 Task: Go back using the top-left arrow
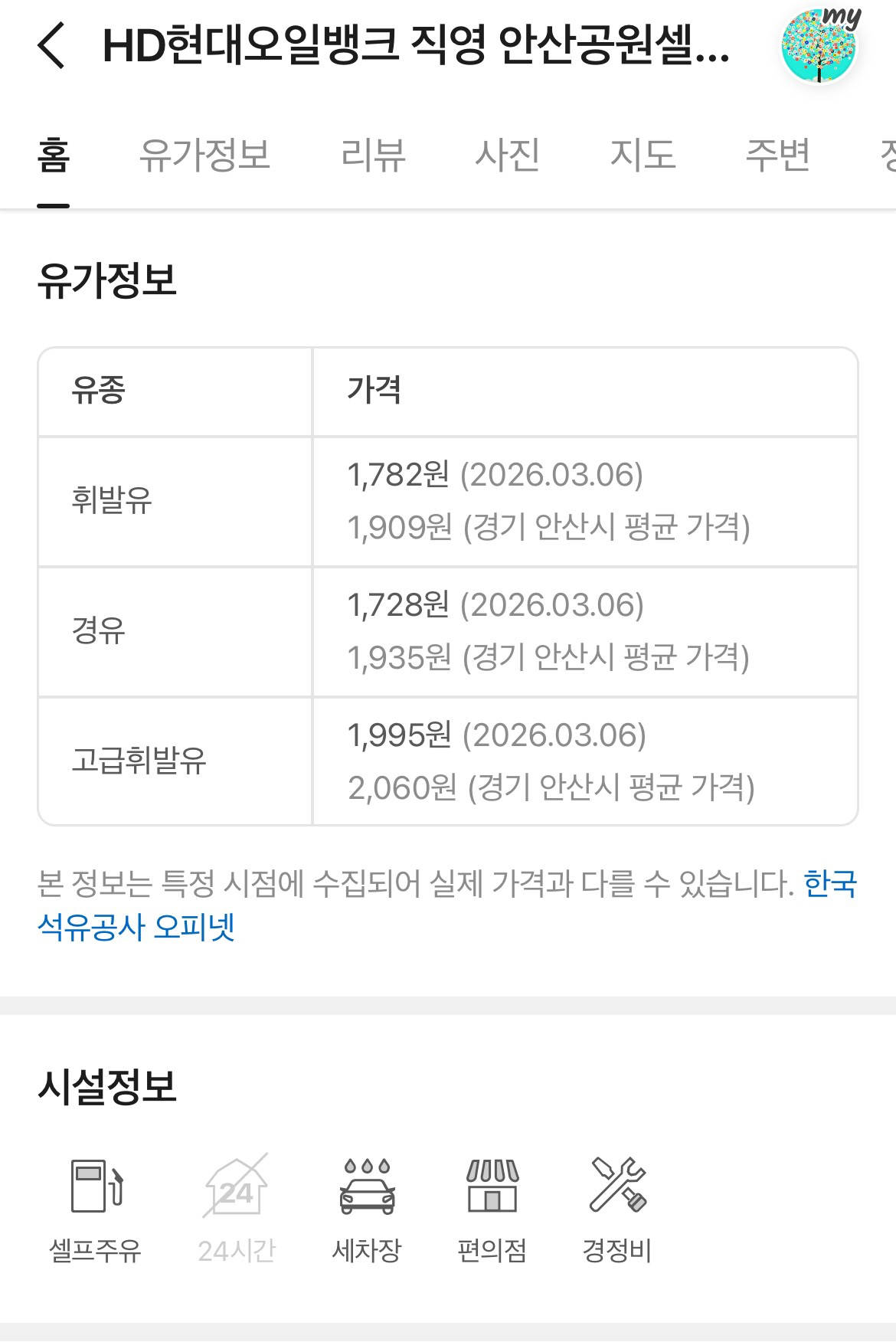(x=51, y=45)
